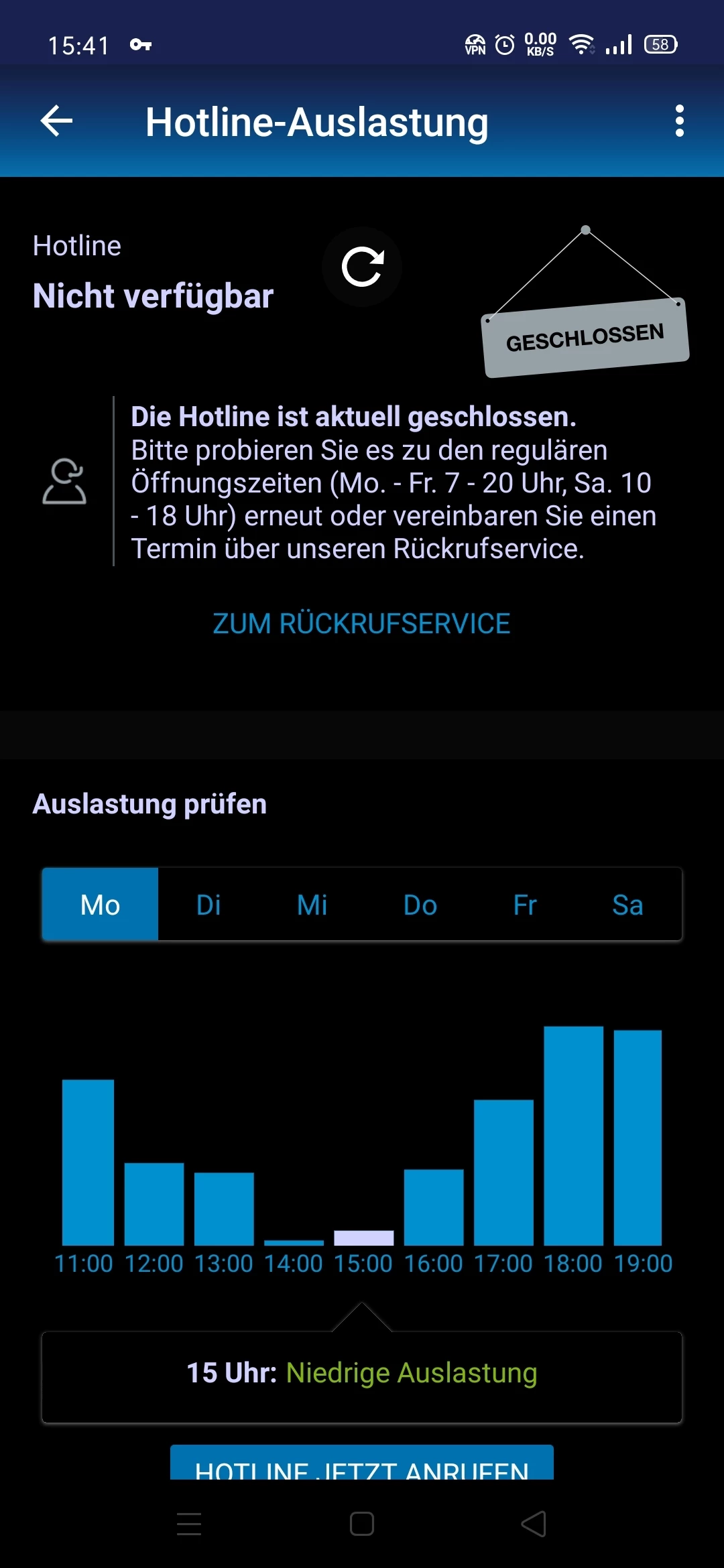Refresh the hotline availability status
The image size is (724, 1568).
point(362,267)
